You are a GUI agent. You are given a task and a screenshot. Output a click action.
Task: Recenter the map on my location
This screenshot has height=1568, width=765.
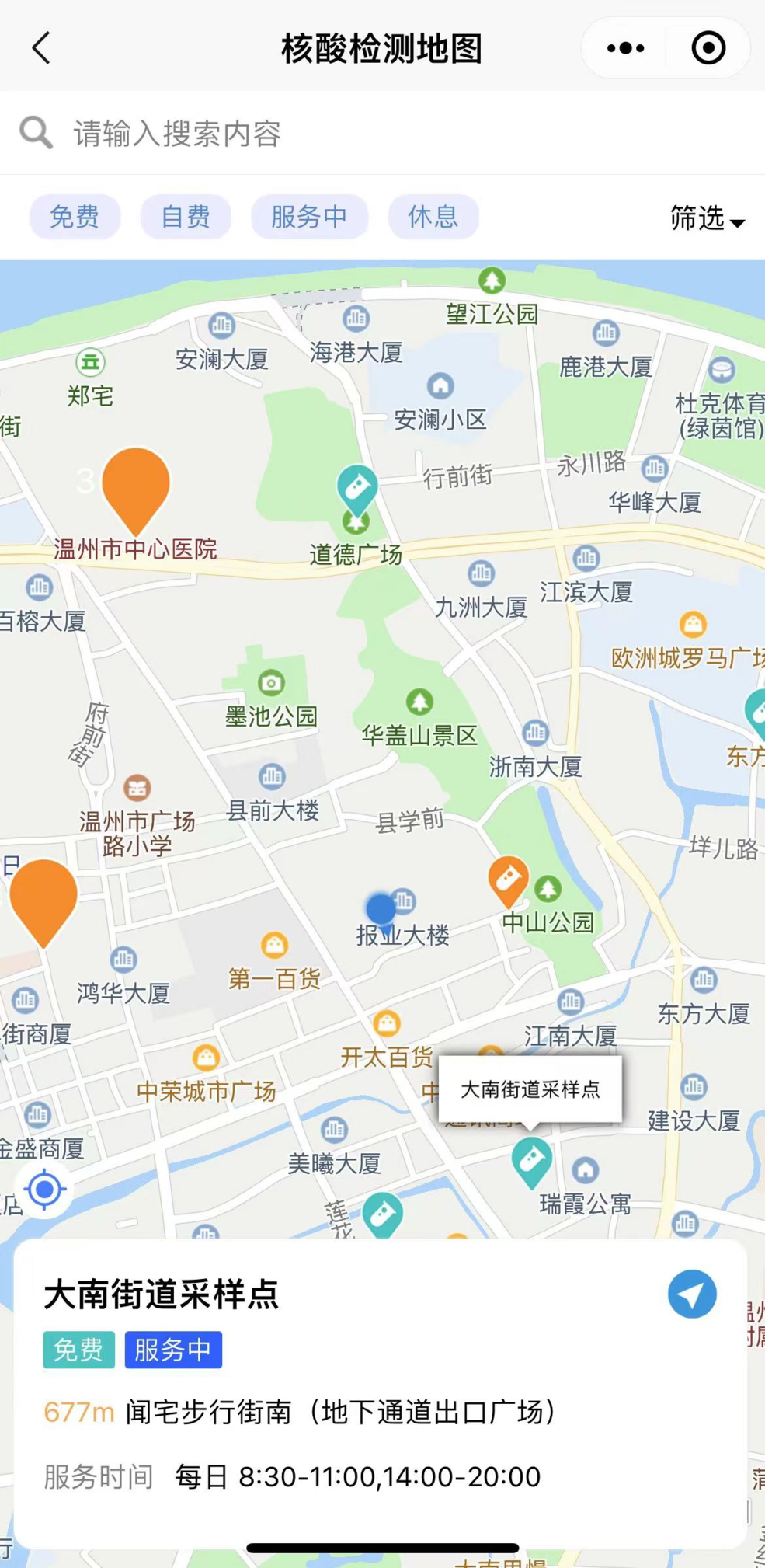pyautogui.click(x=44, y=1189)
